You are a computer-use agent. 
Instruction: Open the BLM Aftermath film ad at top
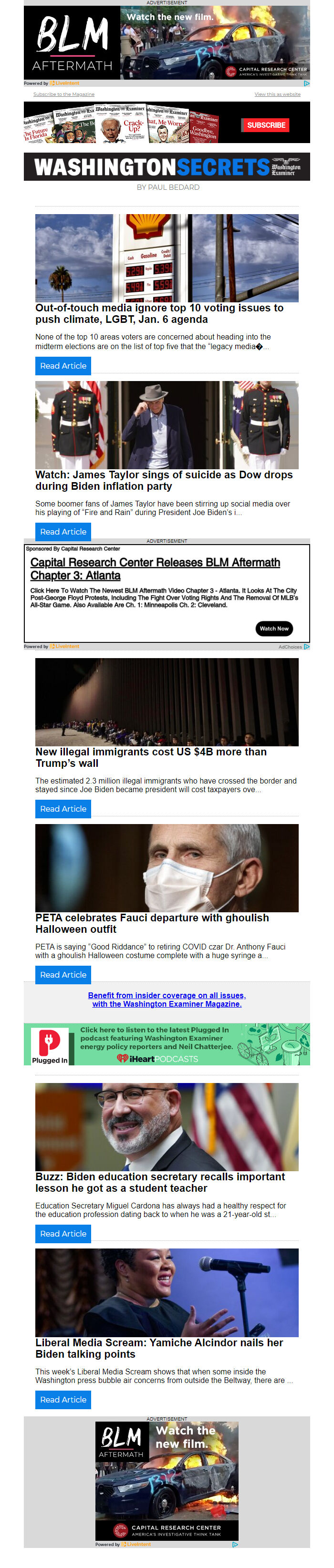pos(167,42)
